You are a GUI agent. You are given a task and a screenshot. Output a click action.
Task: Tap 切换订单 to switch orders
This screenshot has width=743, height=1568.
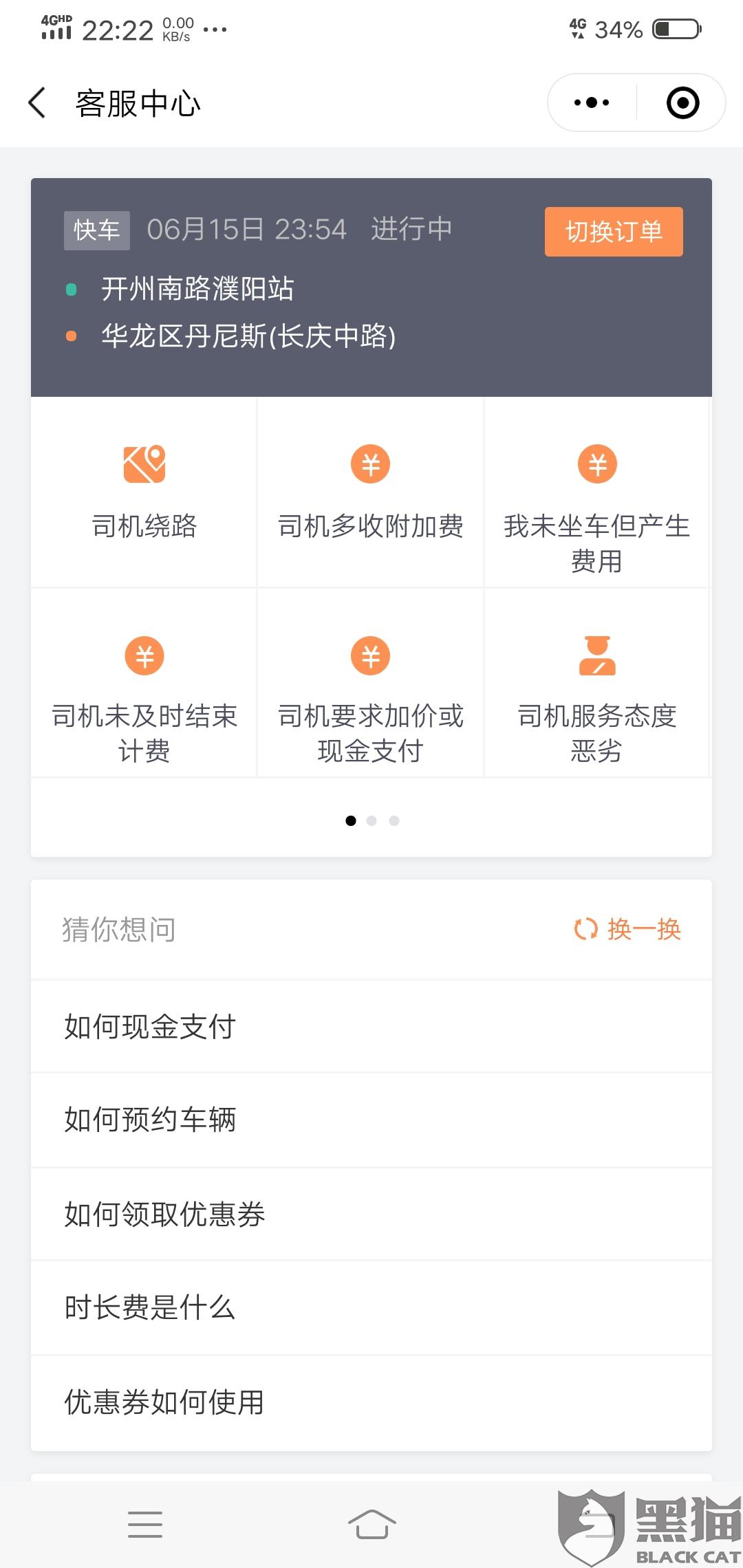point(614,232)
